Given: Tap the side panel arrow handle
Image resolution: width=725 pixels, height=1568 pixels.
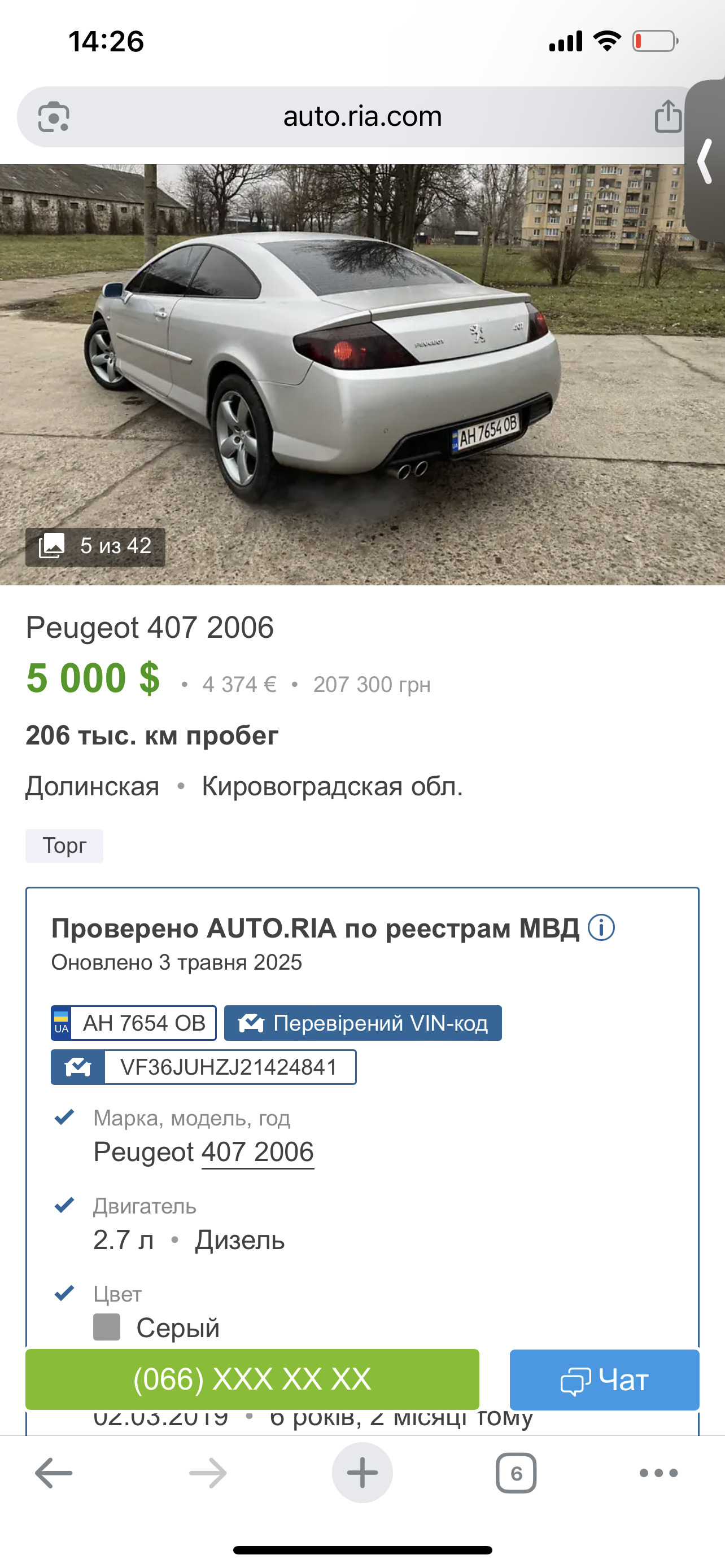Looking at the screenshot, I should [x=706, y=161].
